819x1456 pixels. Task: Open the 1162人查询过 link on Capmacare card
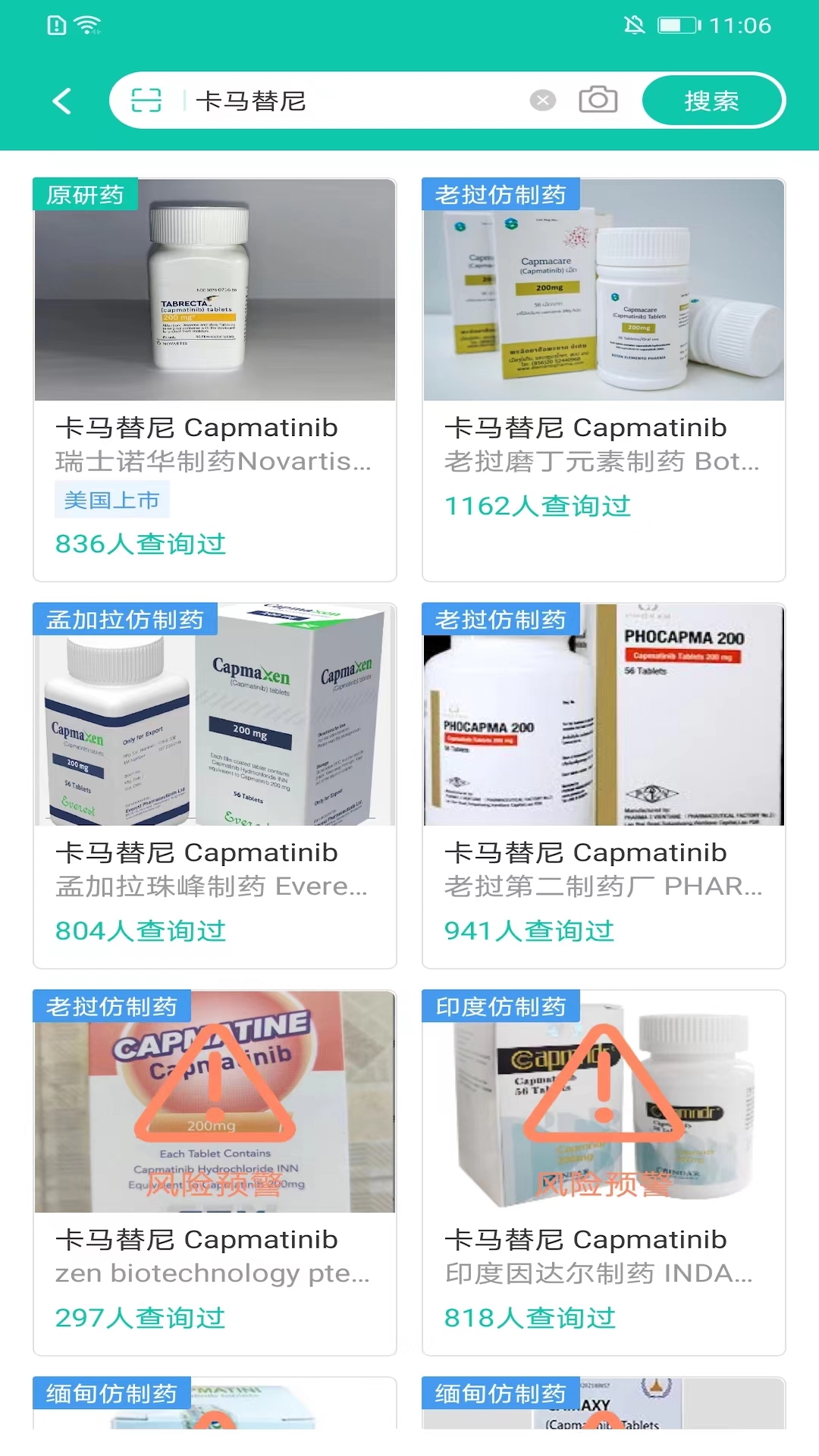pos(537,504)
